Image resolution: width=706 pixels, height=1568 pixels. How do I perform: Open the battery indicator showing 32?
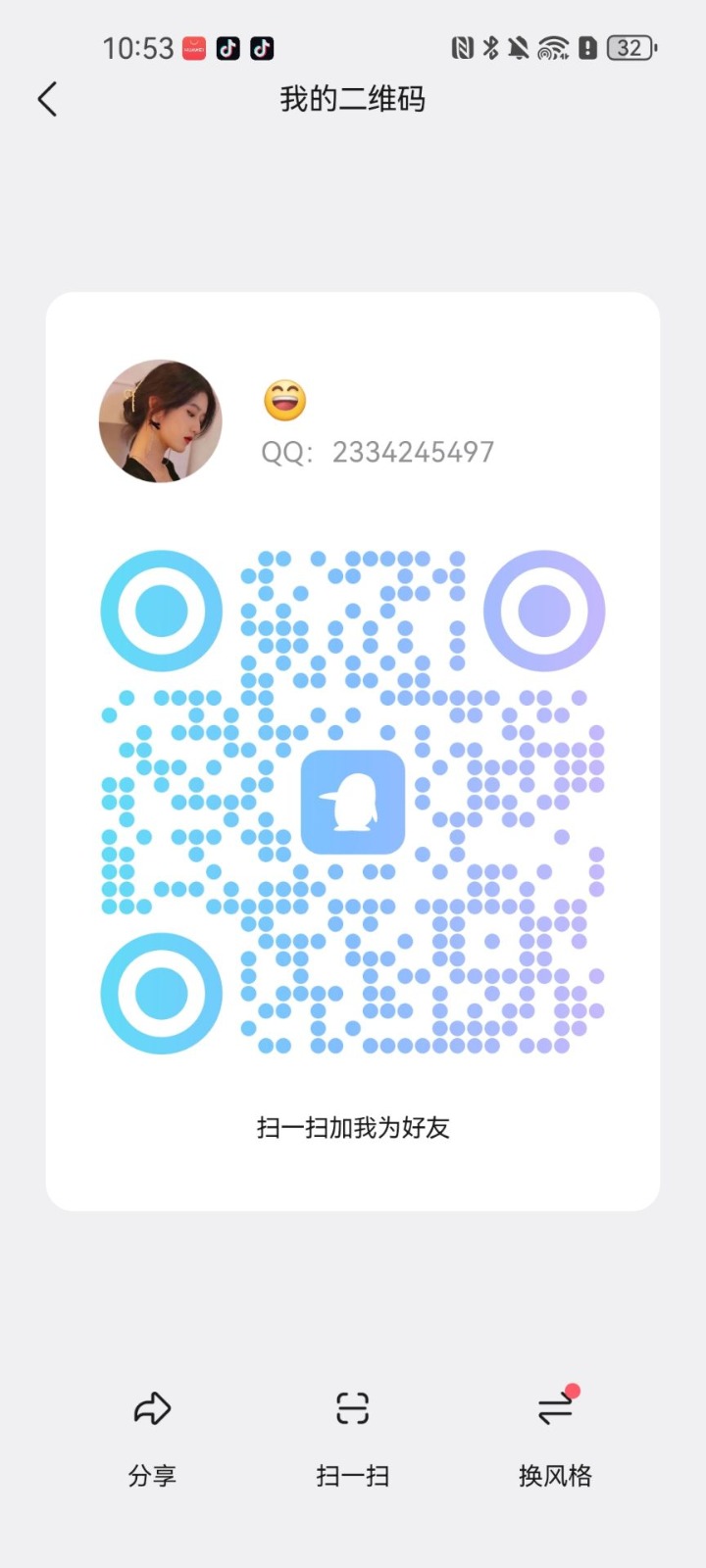click(x=632, y=46)
